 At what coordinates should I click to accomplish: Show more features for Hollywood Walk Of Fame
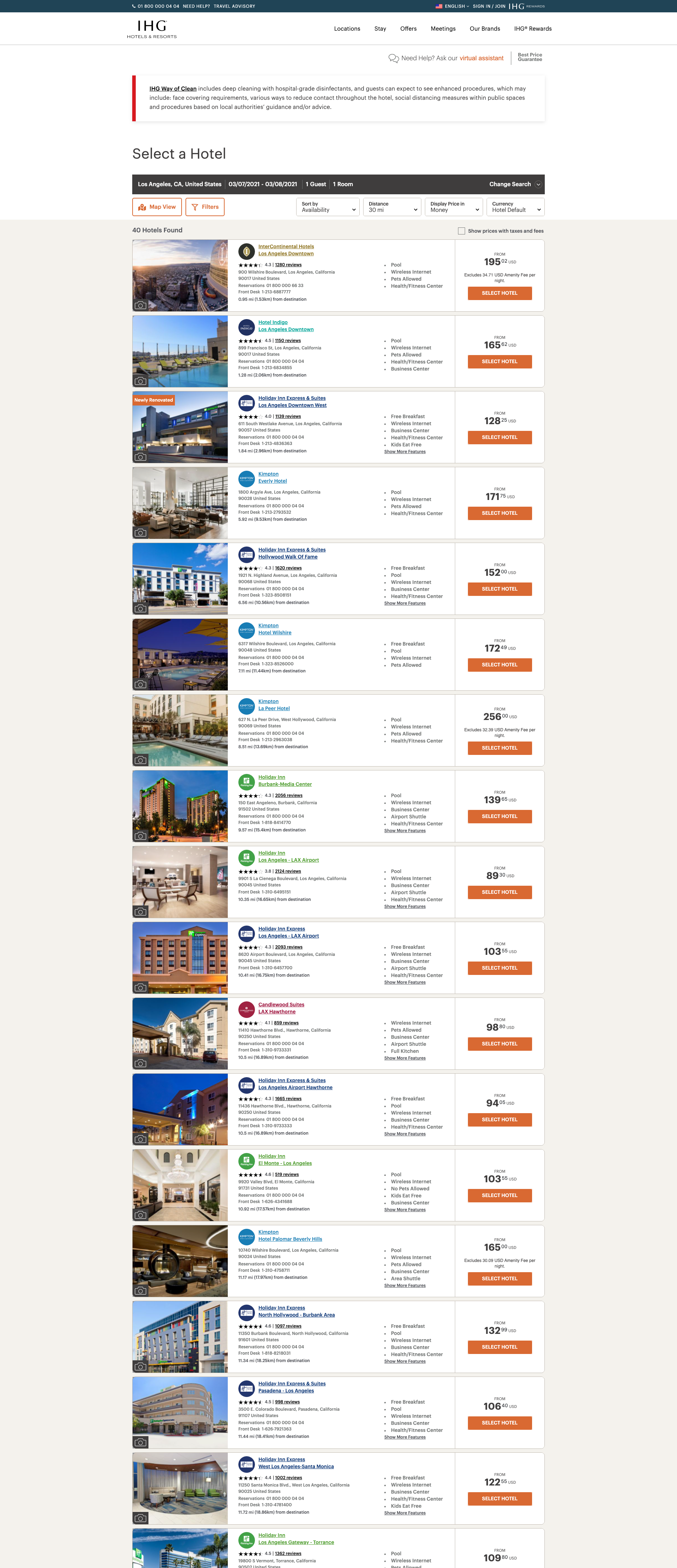point(405,603)
